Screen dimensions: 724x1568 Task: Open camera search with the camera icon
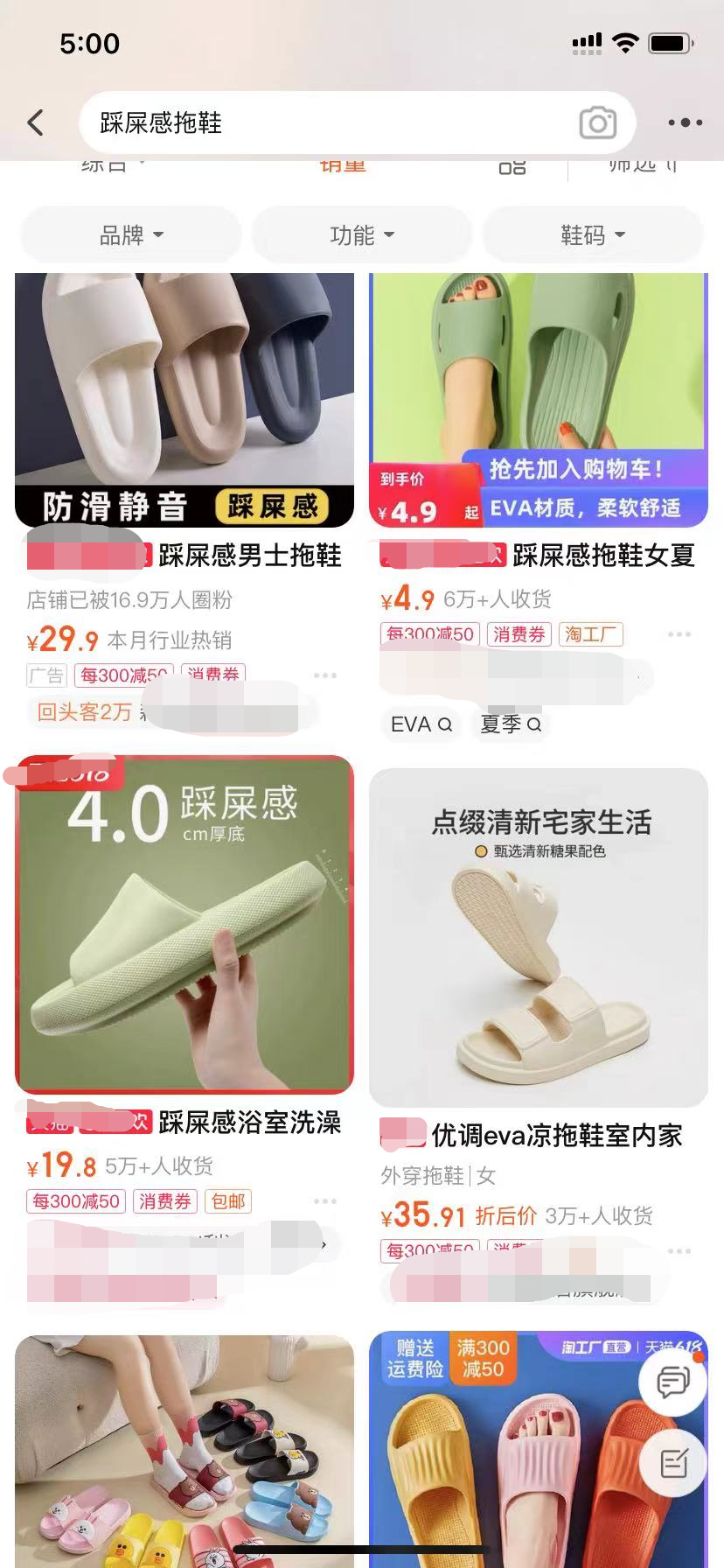point(597,123)
